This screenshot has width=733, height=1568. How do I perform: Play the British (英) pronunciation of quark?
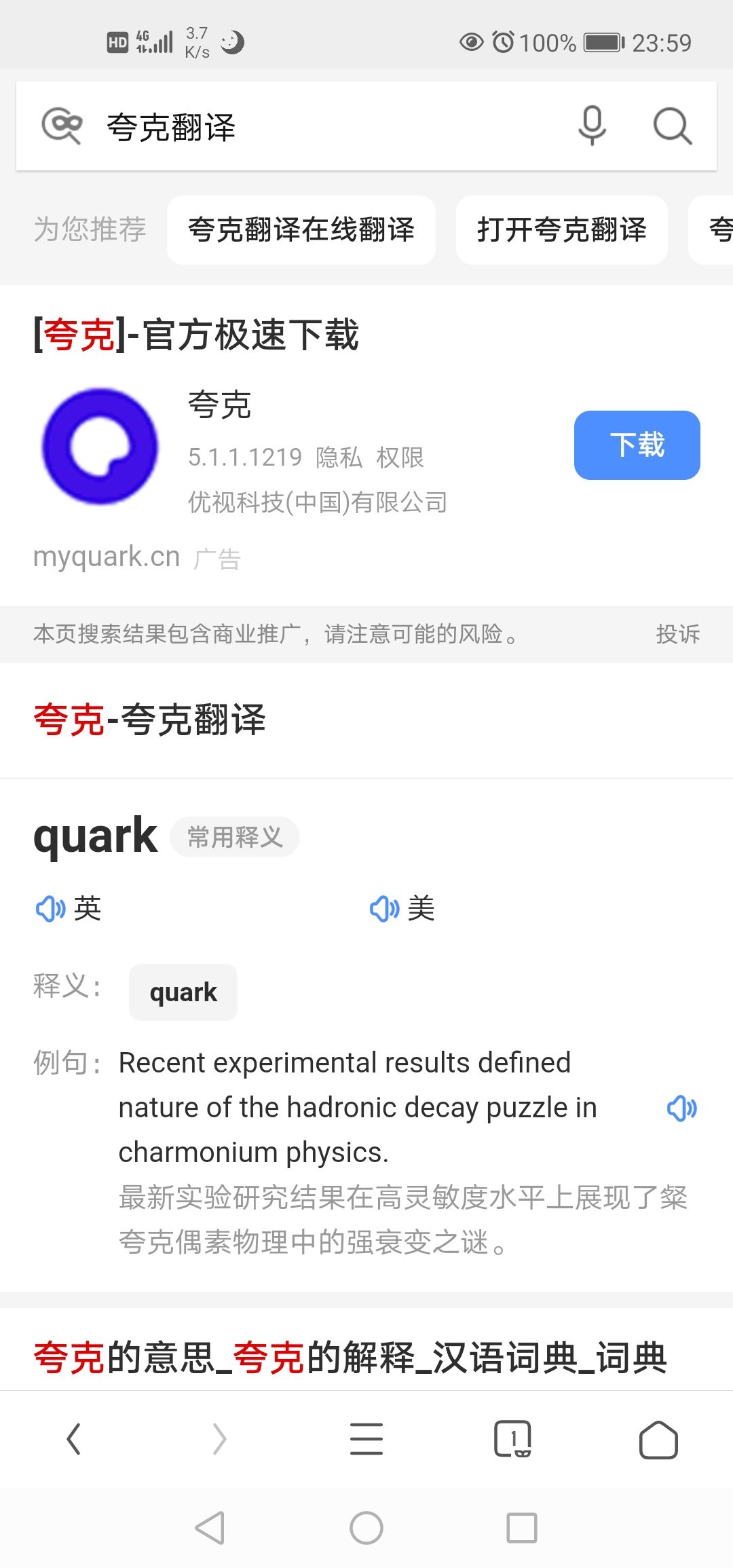[x=68, y=908]
